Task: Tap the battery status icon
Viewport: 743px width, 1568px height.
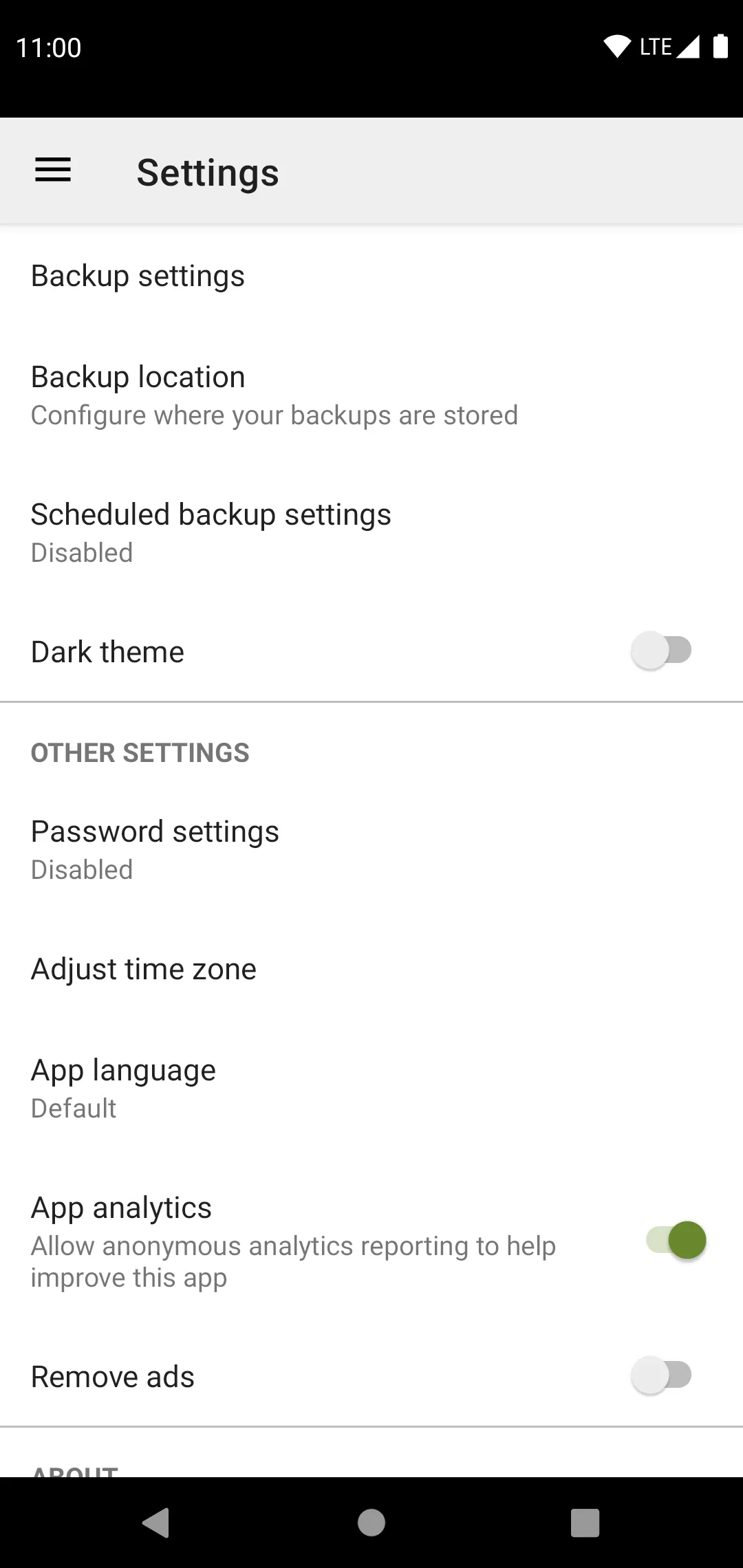Action: [722, 46]
